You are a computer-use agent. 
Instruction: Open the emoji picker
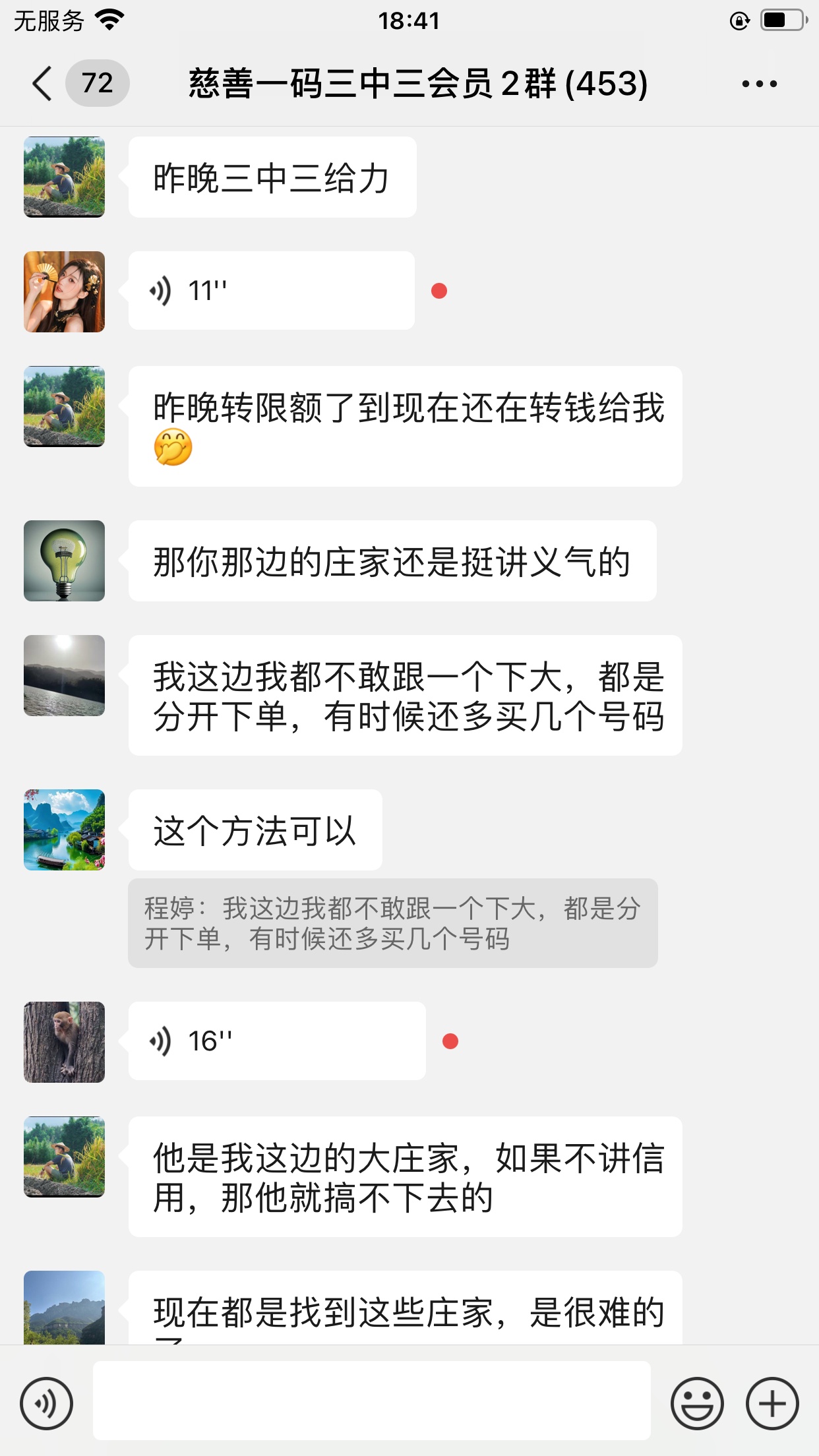point(697,1403)
